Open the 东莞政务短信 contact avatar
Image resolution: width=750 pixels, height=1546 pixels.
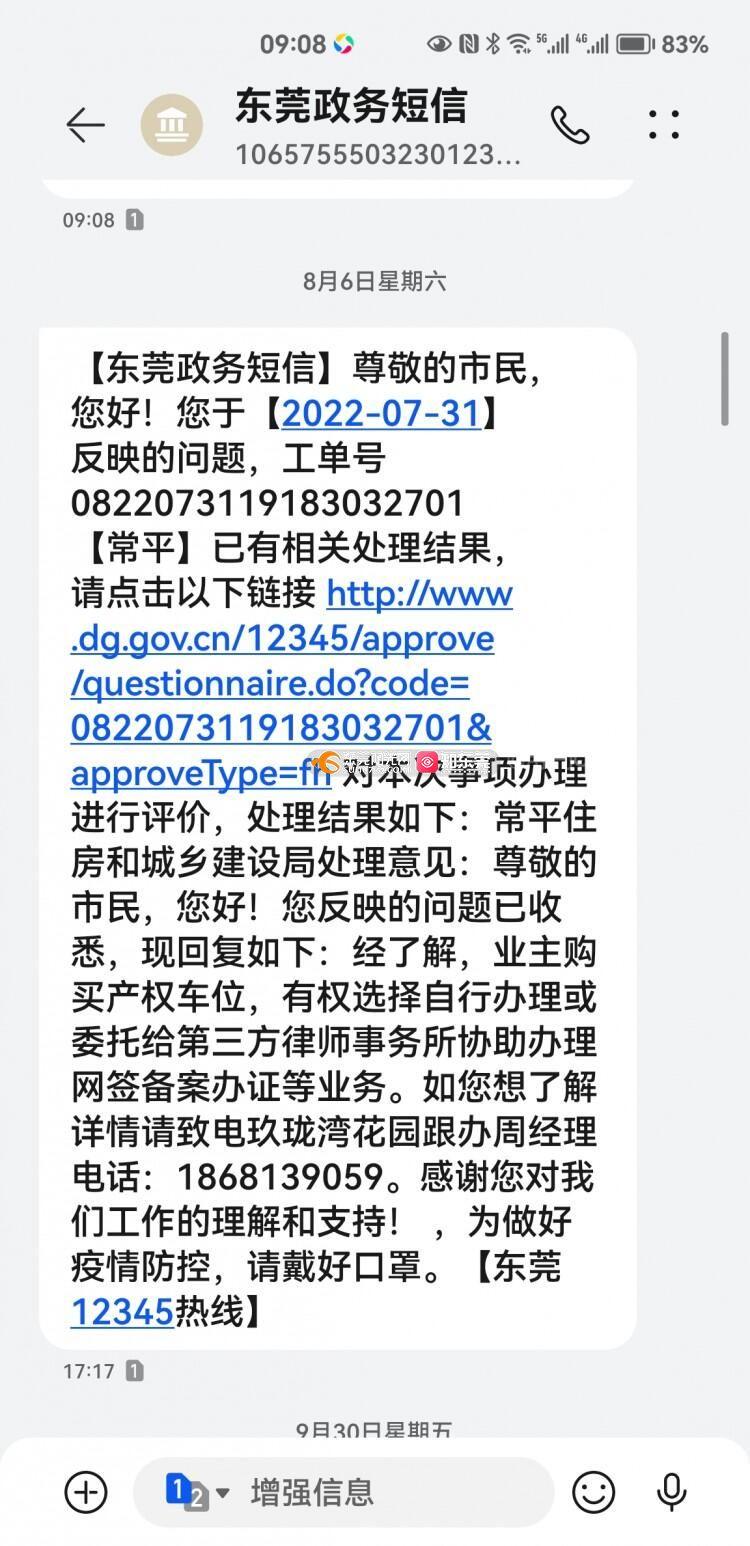coord(171,125)
